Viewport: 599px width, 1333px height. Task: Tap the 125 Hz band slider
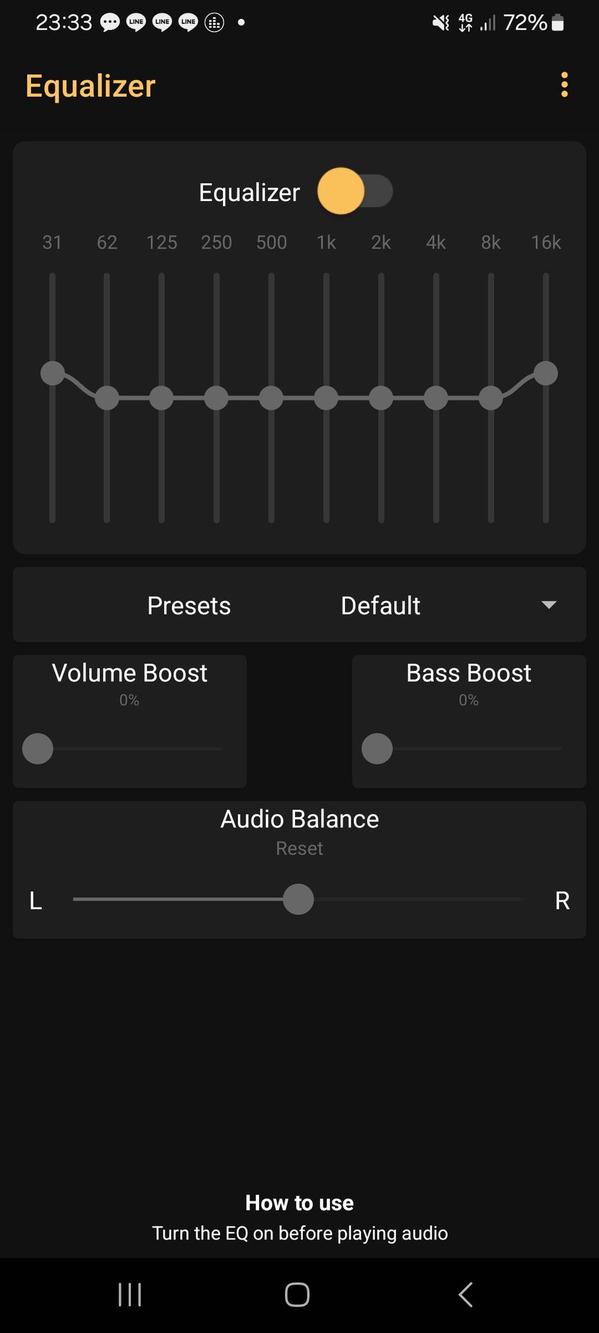point(162,398)
